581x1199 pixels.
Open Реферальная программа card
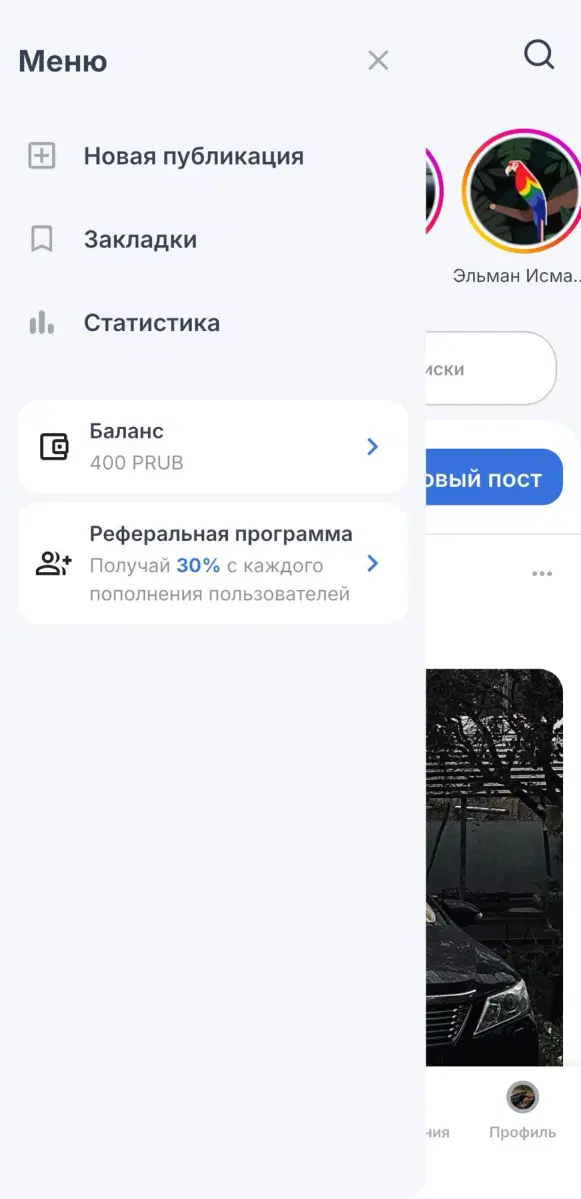pyautogui.click(x=213, y=564)
